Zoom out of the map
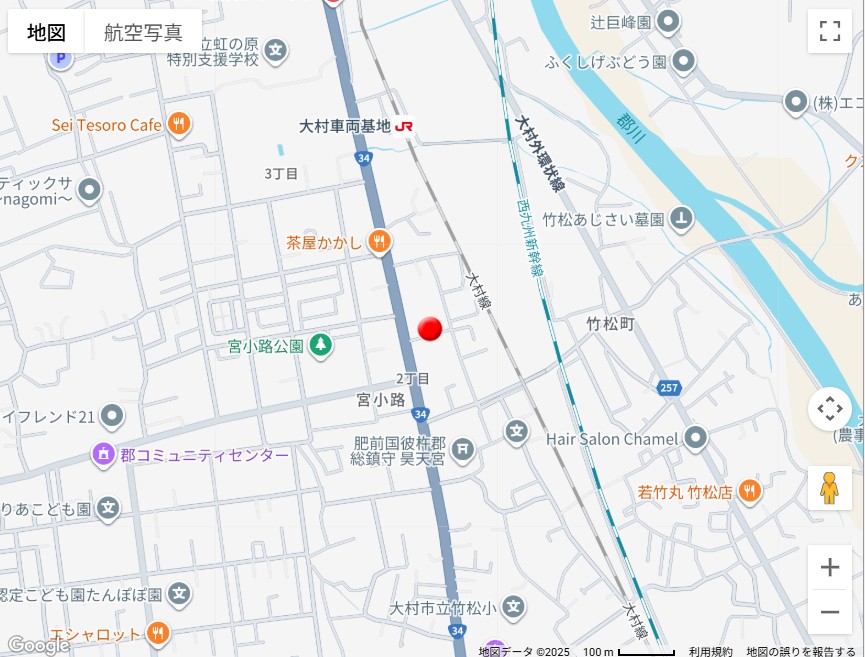Image resolution: width=865 pixels, height=657 pixels. (829, 612)
